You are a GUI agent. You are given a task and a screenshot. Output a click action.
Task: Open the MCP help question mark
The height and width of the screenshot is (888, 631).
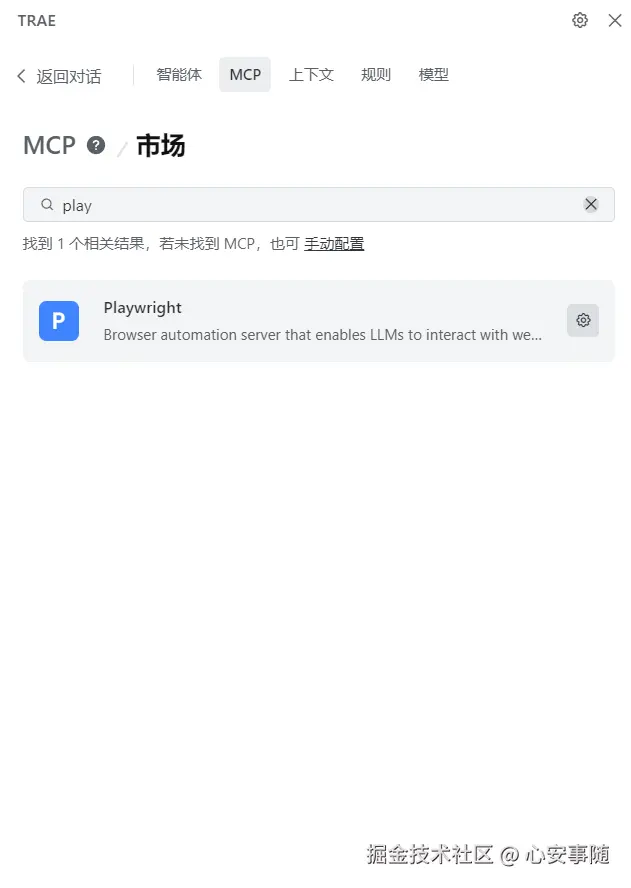point(96,145)
